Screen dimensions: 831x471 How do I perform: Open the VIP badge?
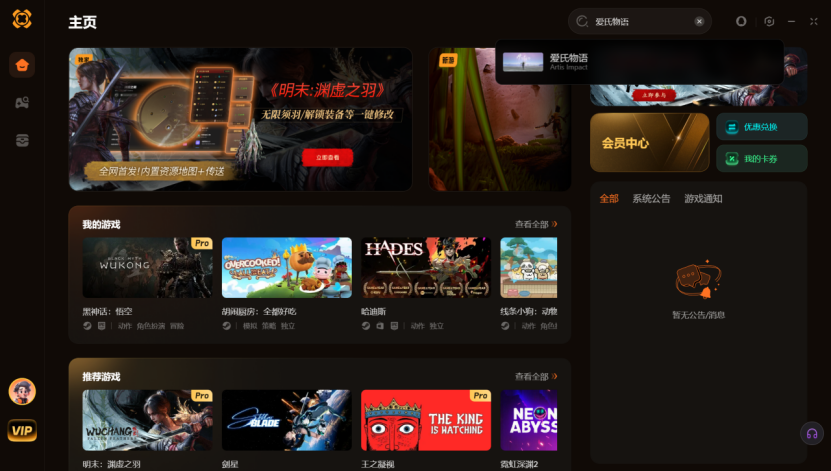pyautogui.click(x=22, y=430)
